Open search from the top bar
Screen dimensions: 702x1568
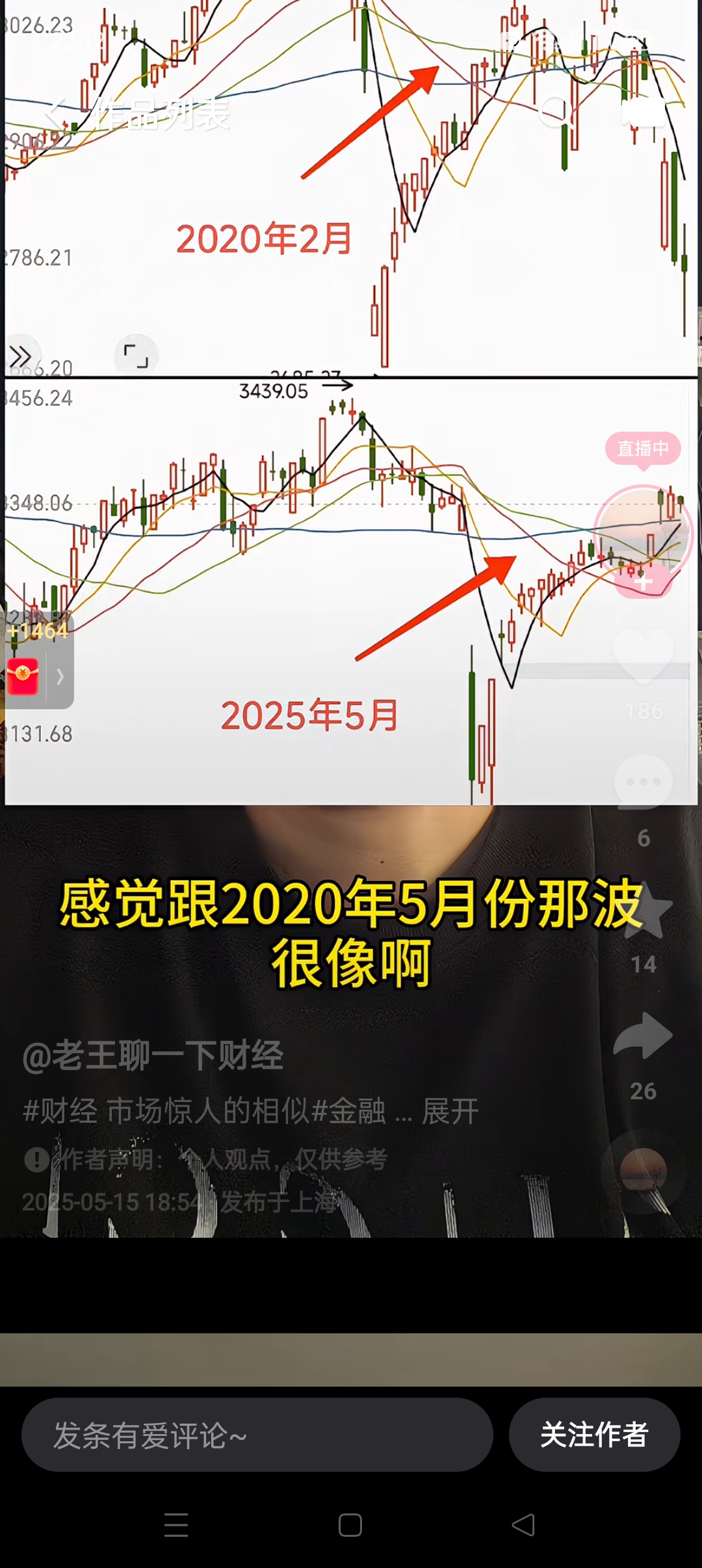(x=555, y=112)
